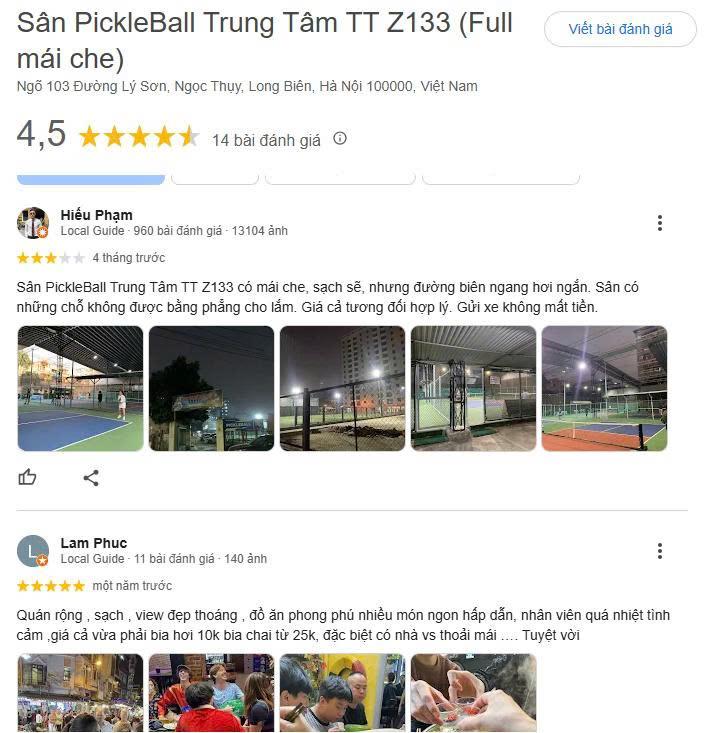Share Hiếu Phạm's review
The height and width of the screenshot is (733, 723).
91,478
